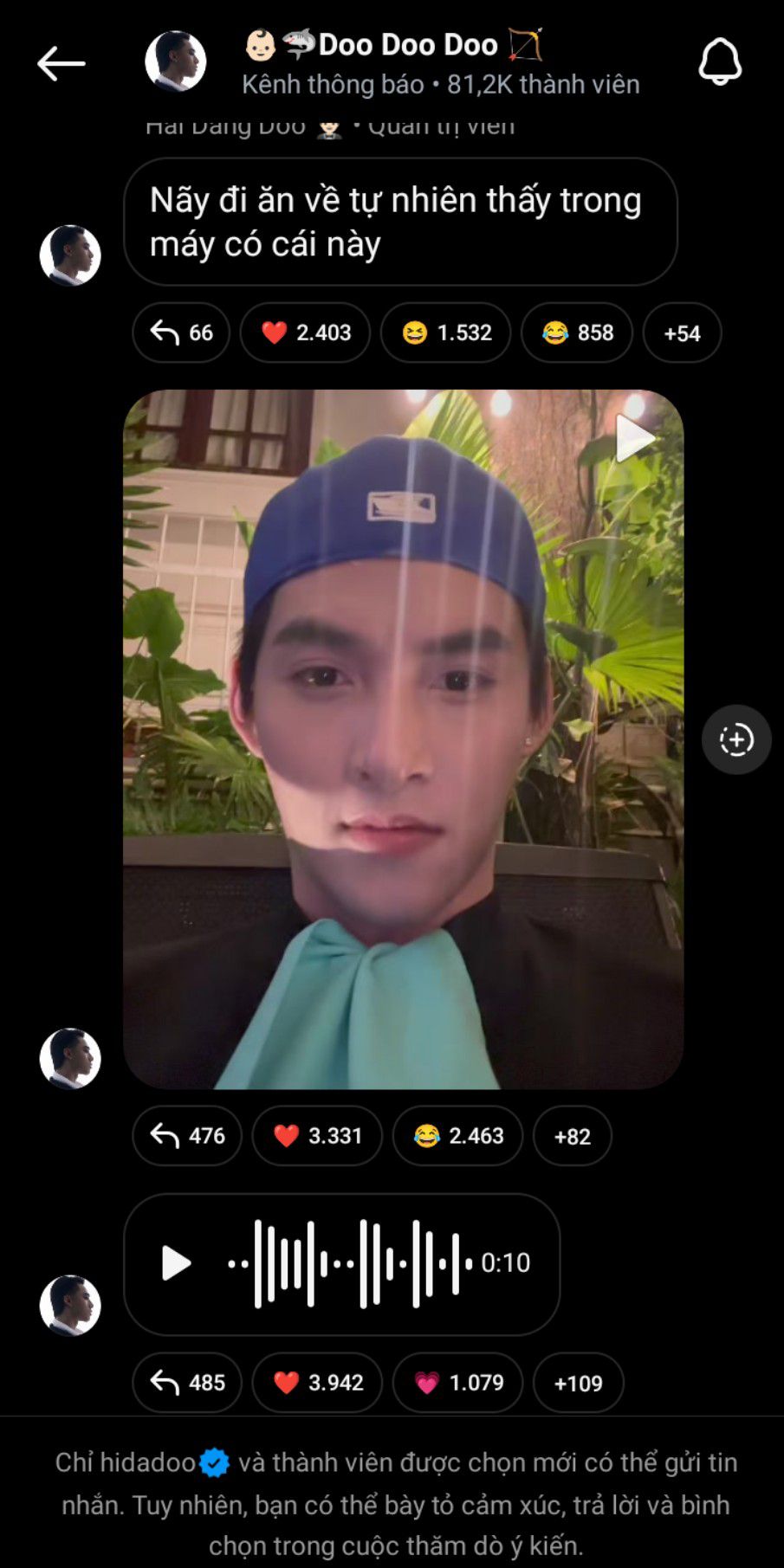
Task: Tap the grinning reaction with 1.532
Action: point(445,332)
